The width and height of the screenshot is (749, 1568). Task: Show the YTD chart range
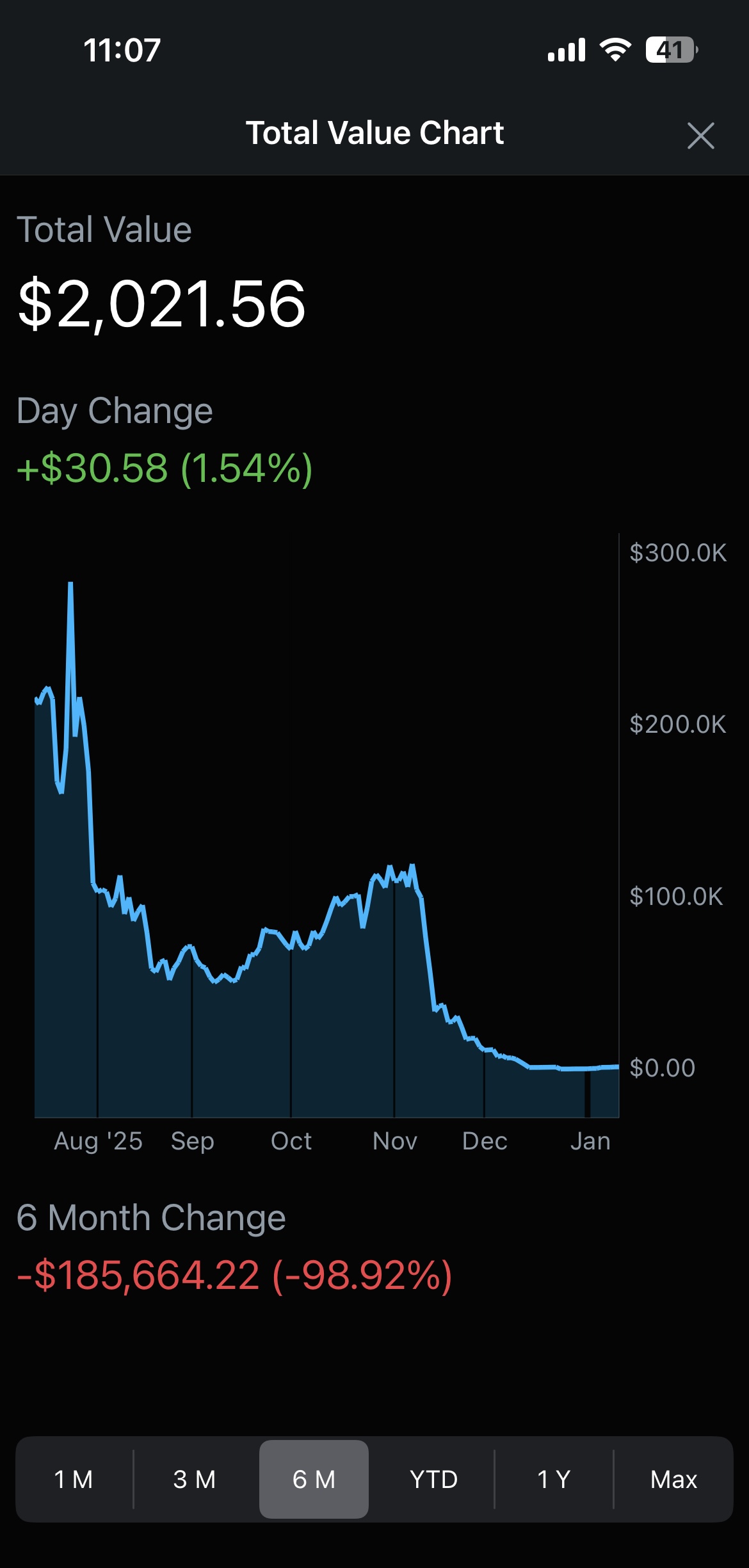433,1479
